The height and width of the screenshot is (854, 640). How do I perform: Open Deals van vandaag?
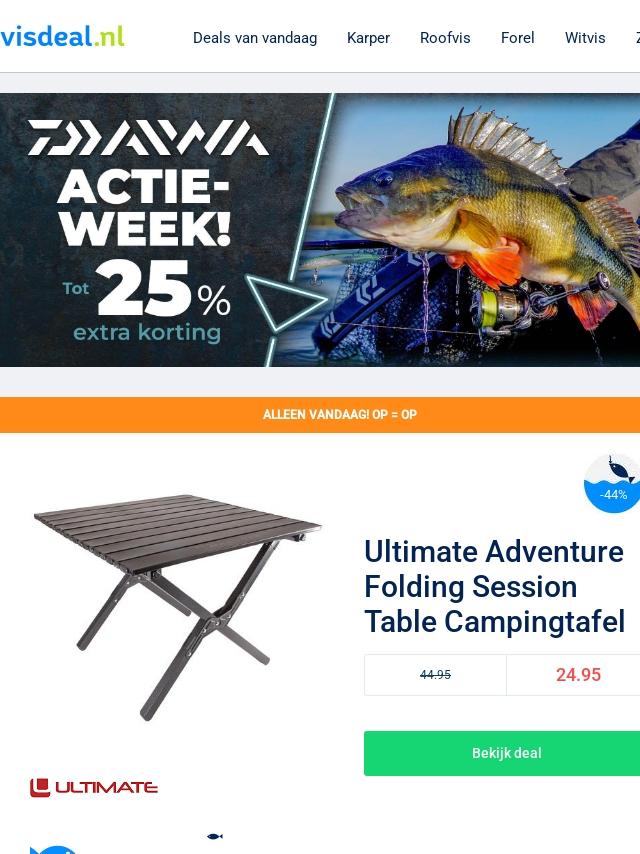[255, 38]
